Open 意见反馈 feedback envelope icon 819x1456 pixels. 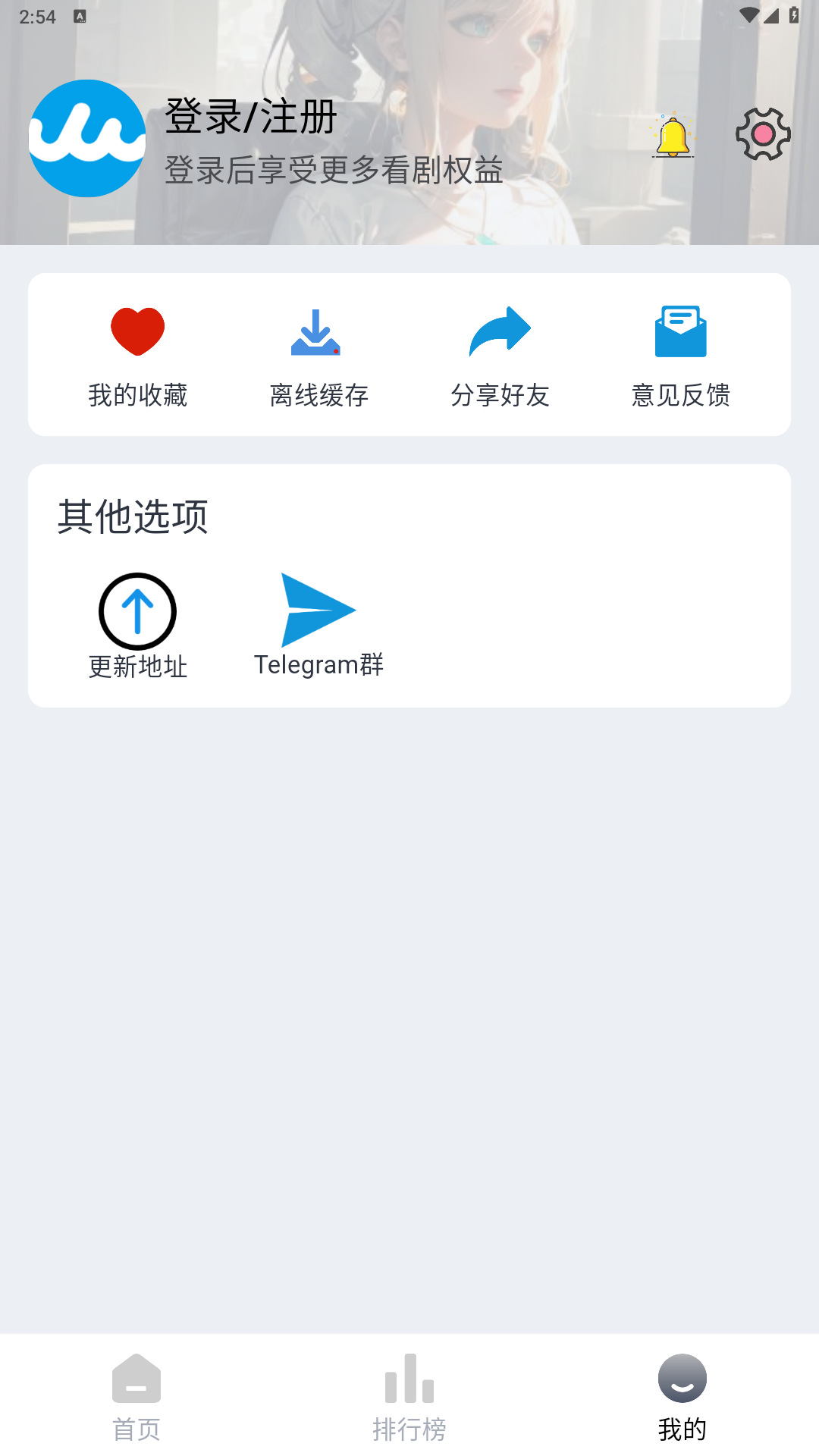(680, 330)
